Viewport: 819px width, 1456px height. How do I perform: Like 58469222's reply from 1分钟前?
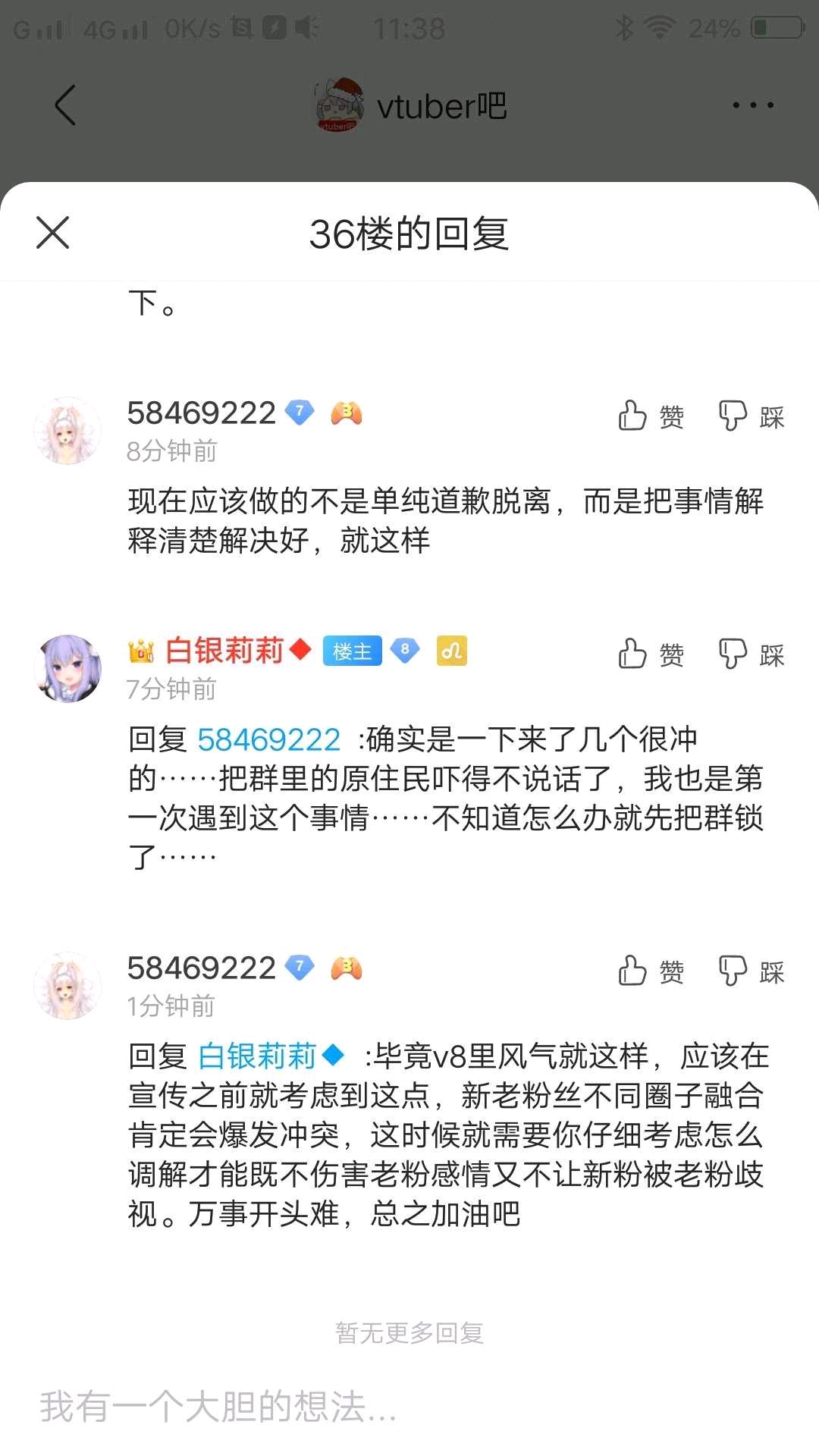[x=651, y=971]
